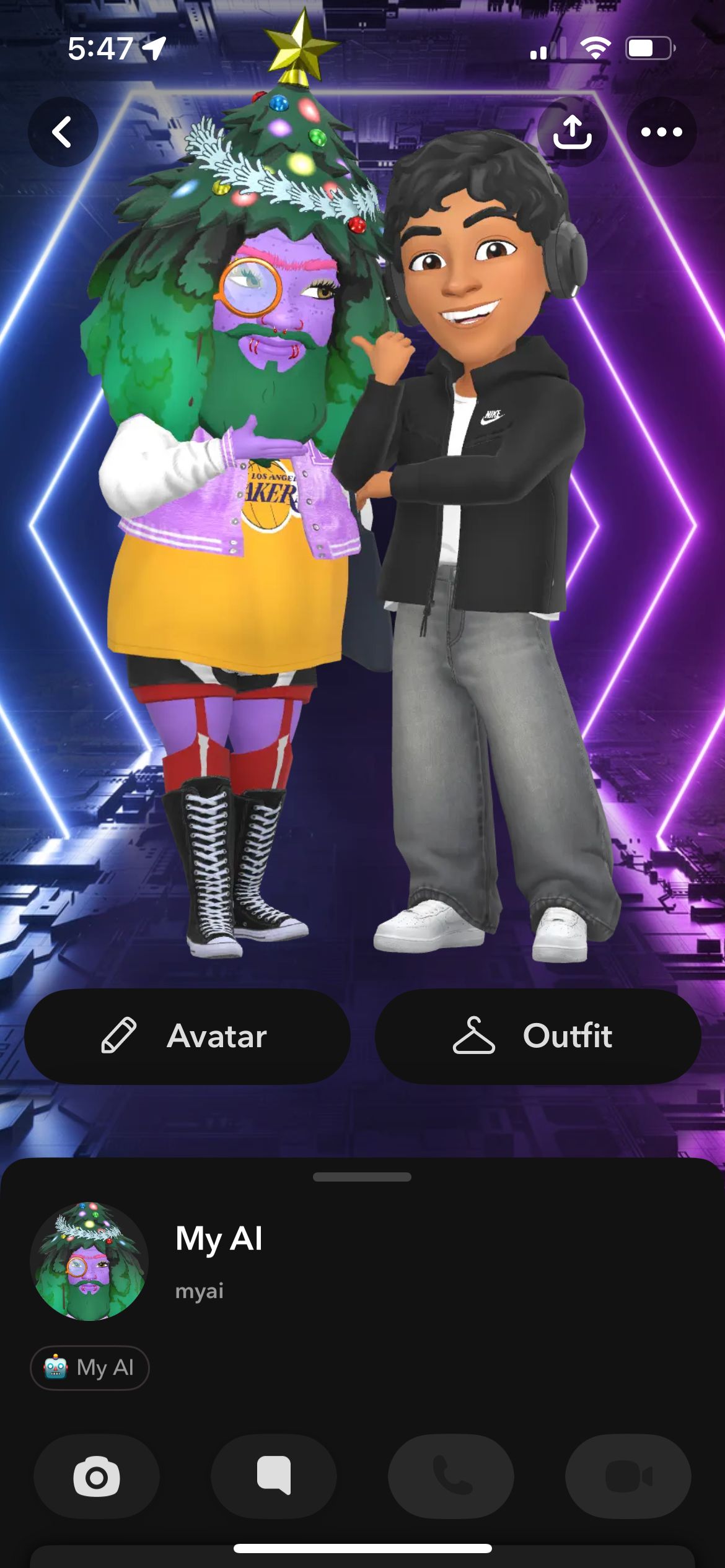The image size is (725, 1568).
Task: Go back using the arrow
Action: point(63,132)
